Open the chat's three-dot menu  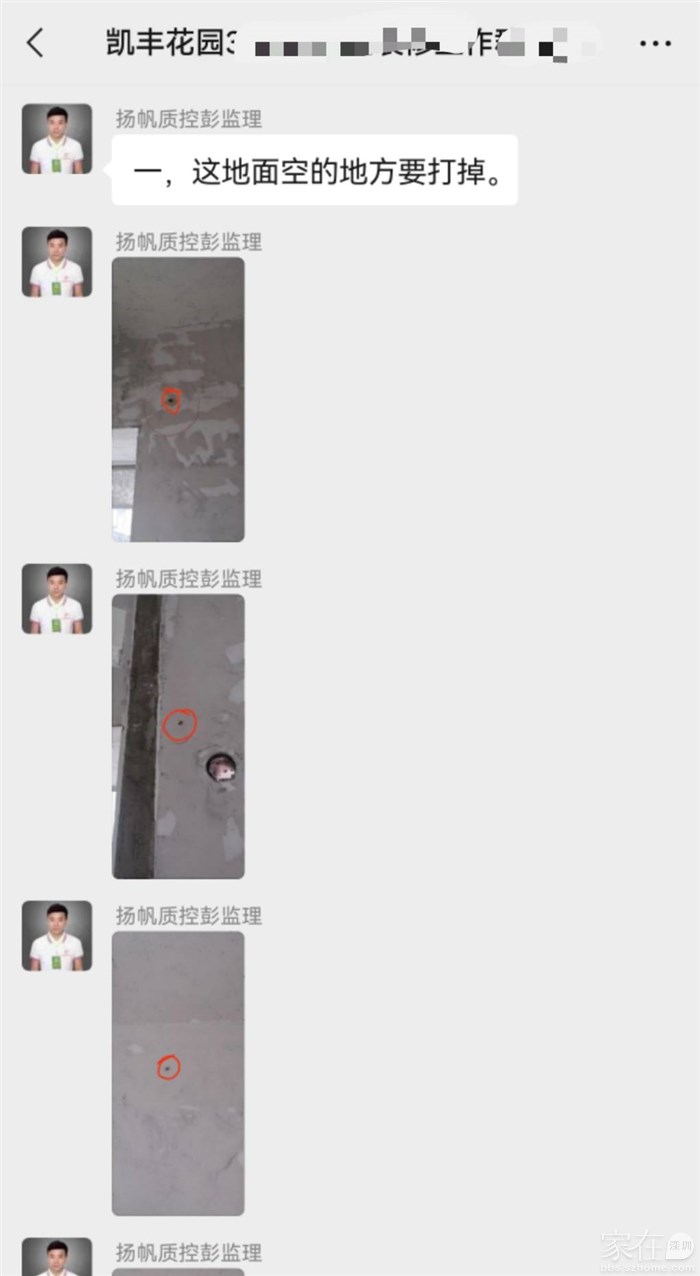tap(655, 44)
